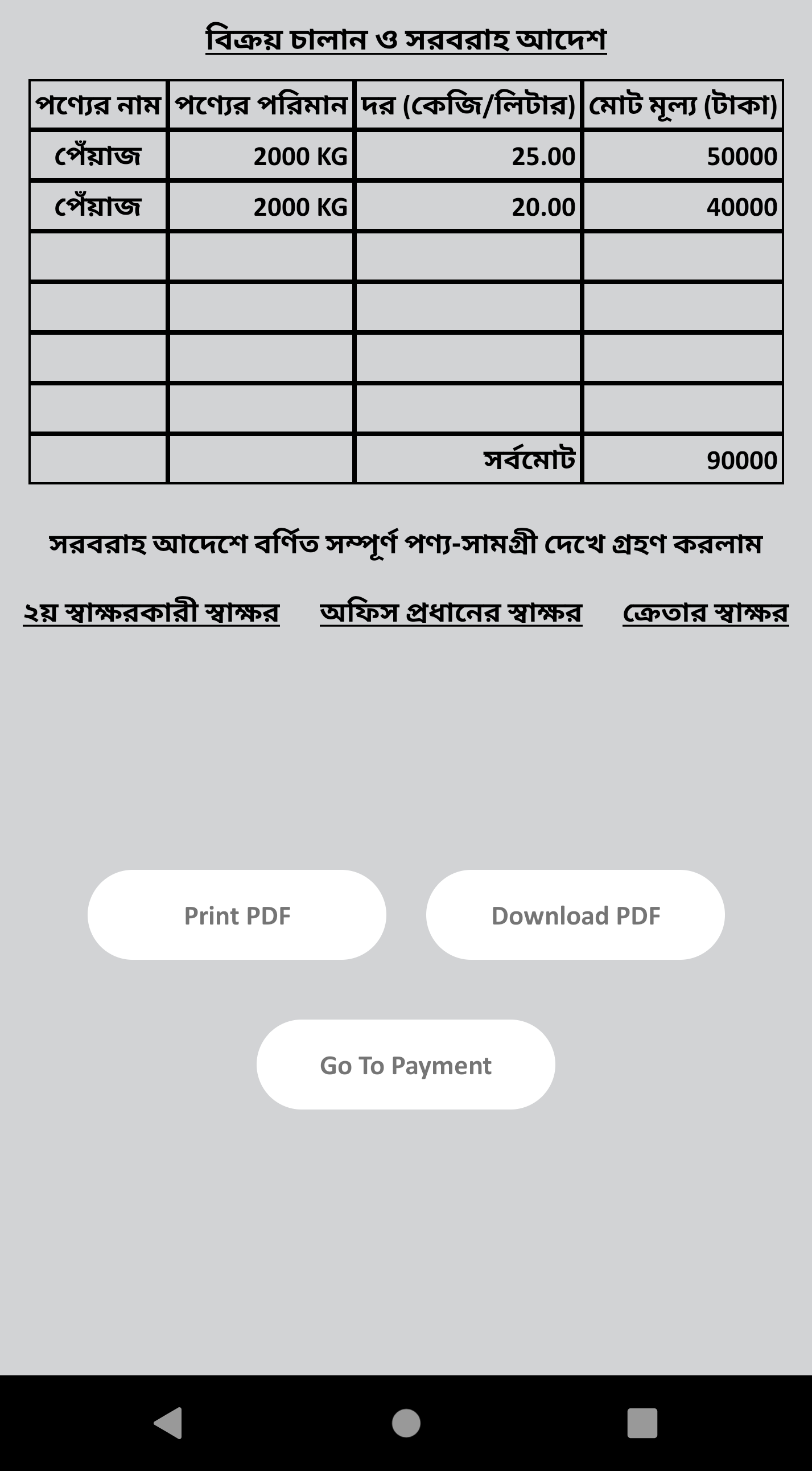Return to the home screen
Viewport: 812px width, 1471px height.
406,1423
